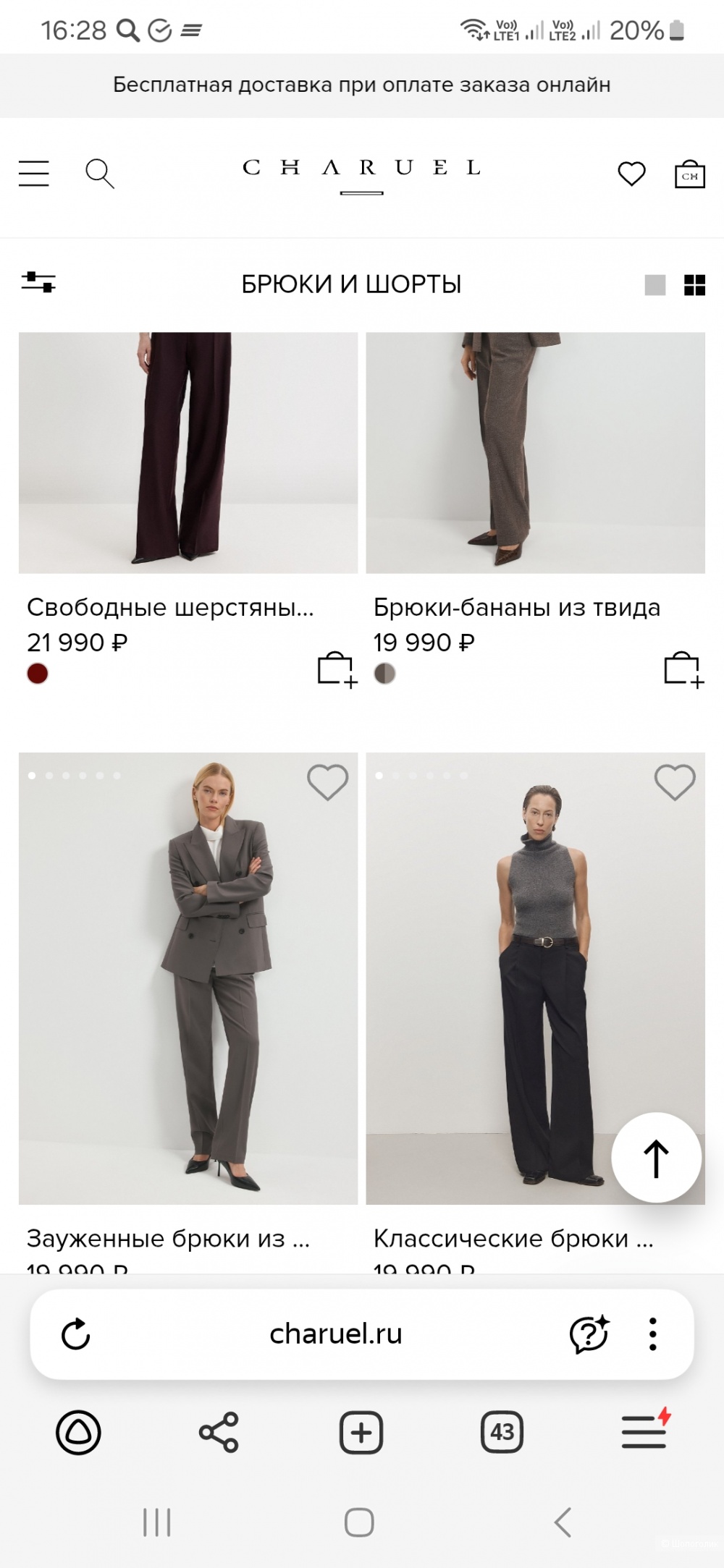Image resolution: width=724 pixels, height=1568 pixels.
Task: Select the burgundy color swatch
Action: (38, 674)
